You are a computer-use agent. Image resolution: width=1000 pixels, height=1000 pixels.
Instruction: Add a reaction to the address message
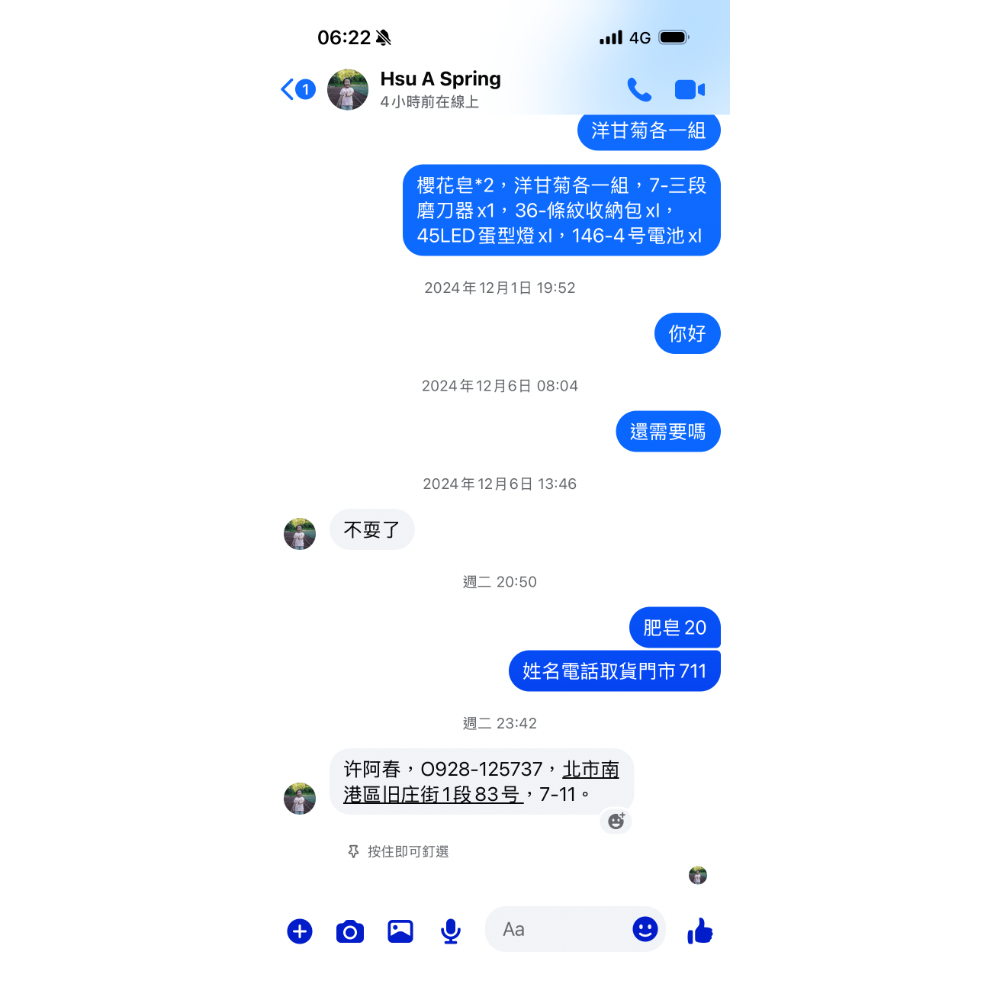click(616, 821)
